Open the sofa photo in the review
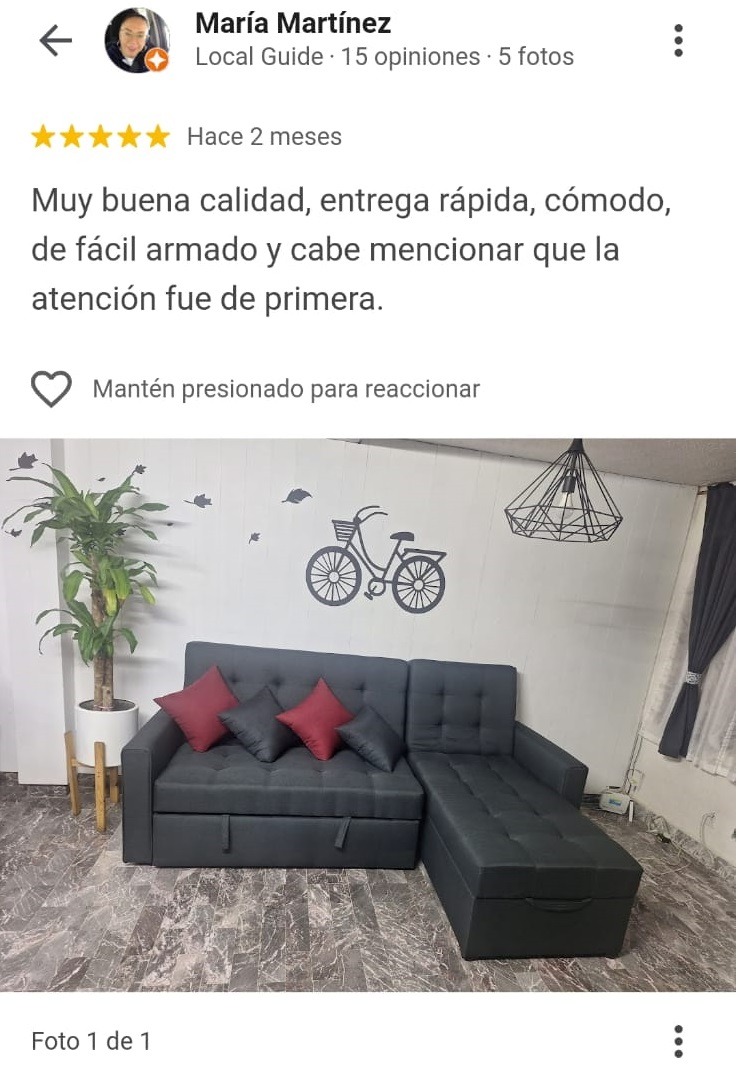Screen dimensions: 738x1075 (x=368, y=714)
